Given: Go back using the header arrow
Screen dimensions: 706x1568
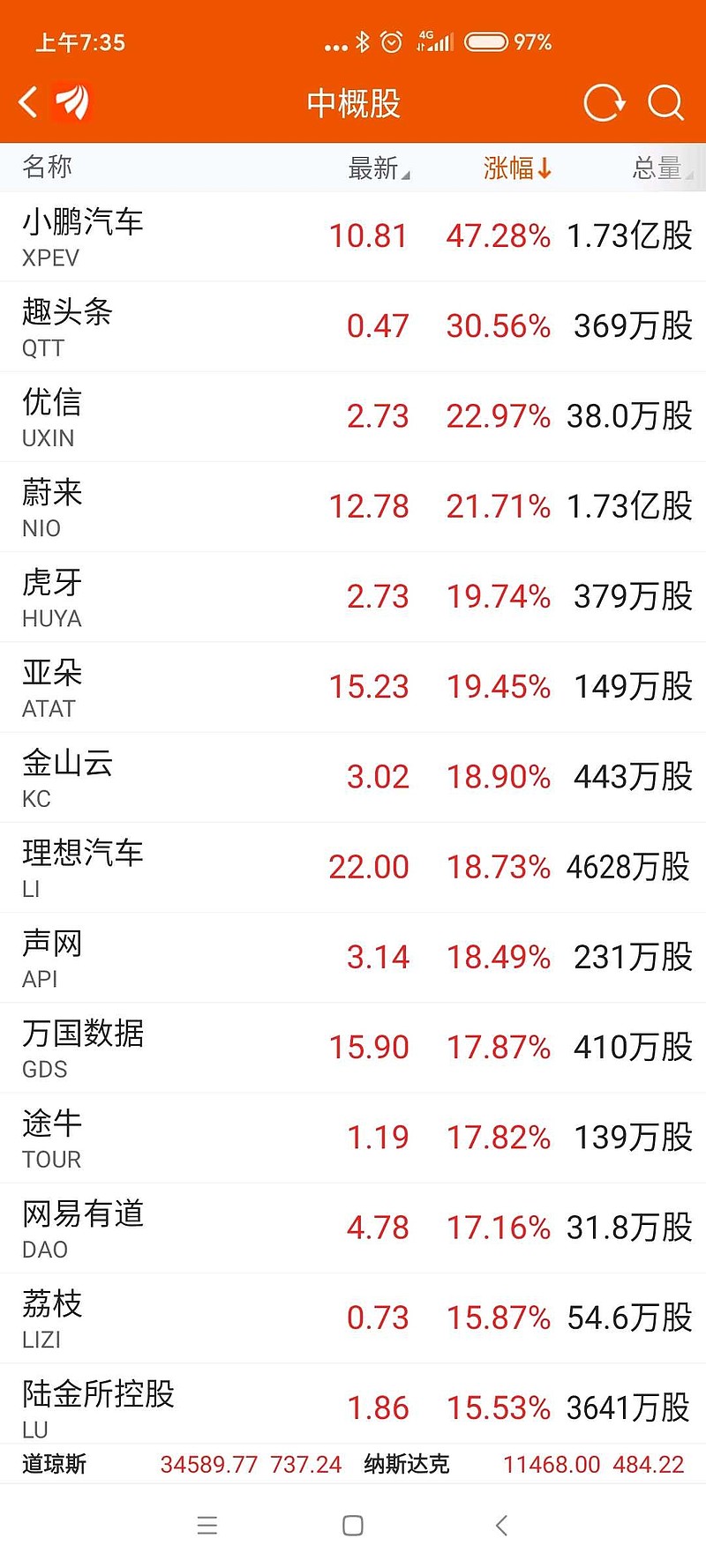Looking at the screenshot, I should click(28, 103).
